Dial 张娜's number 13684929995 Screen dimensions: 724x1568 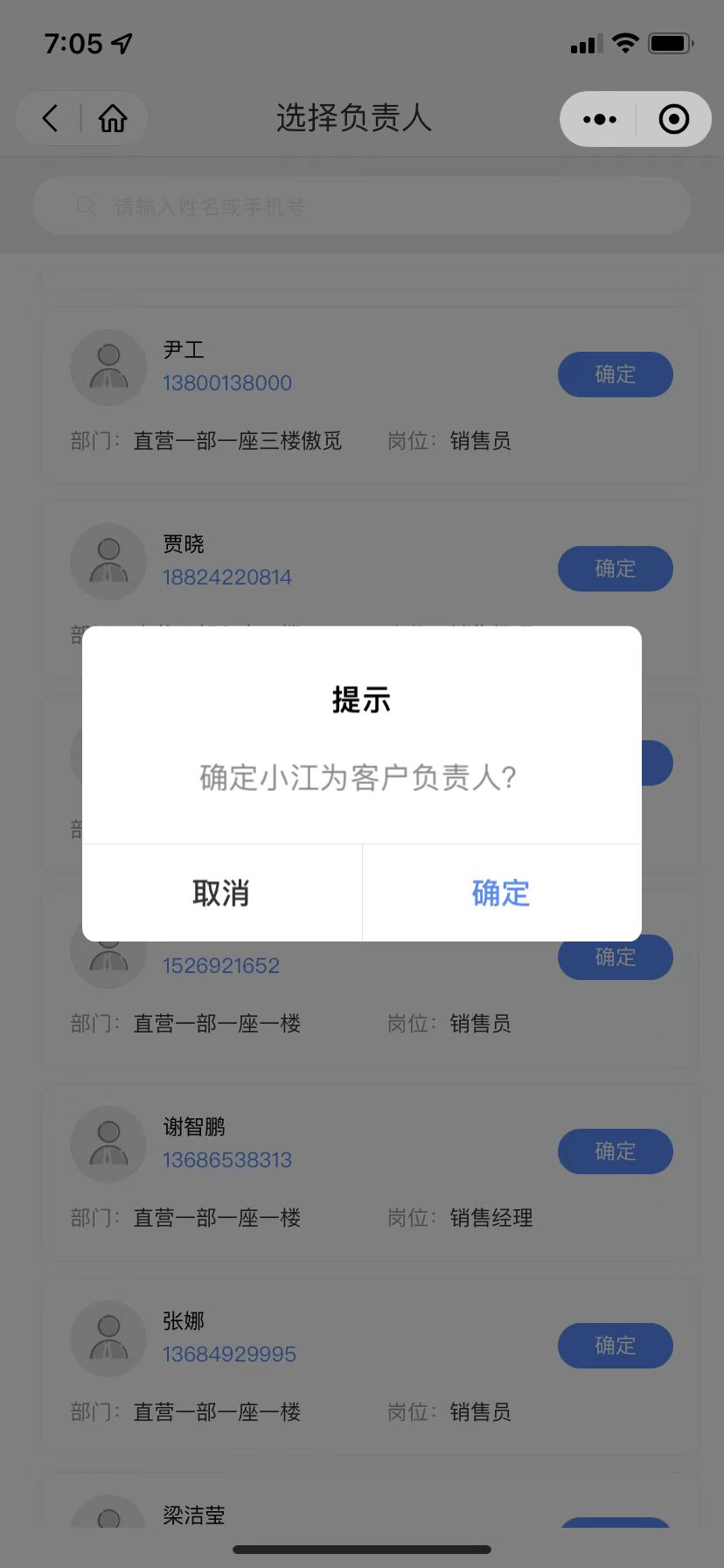tap(229, 1354)
